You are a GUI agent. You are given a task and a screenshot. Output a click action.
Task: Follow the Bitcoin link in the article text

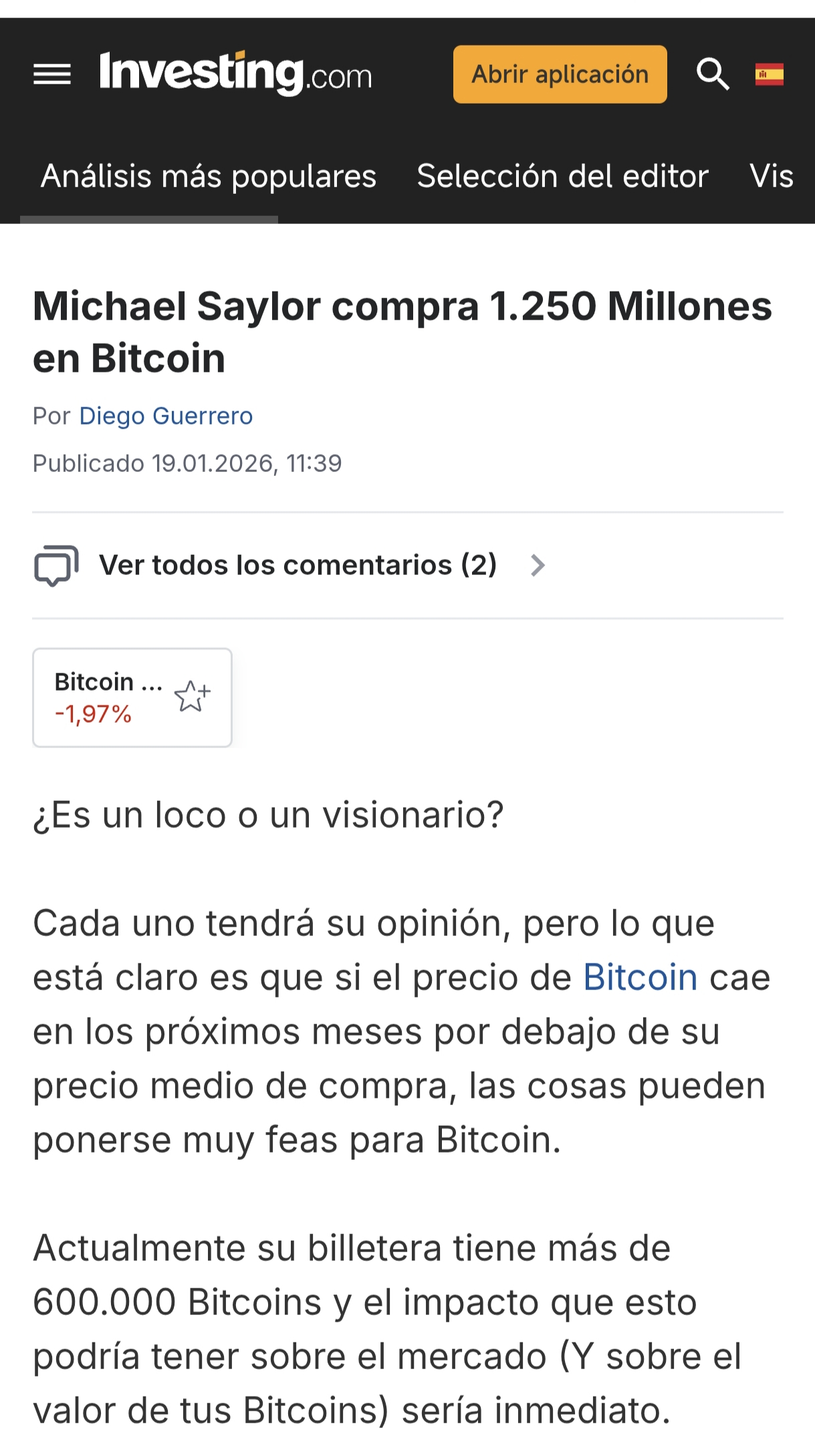[640, 977]
